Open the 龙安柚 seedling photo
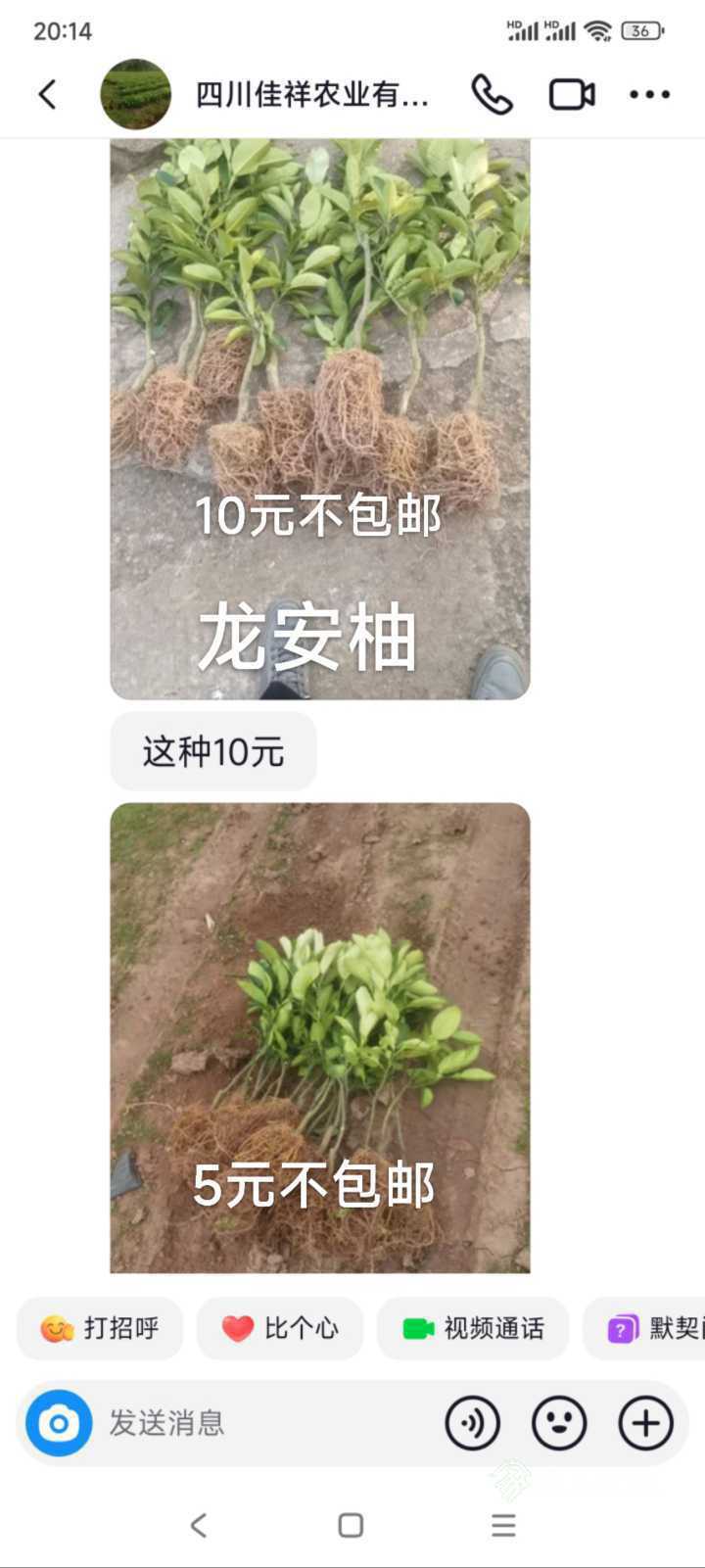705x1568 pixels. point(320,419)
